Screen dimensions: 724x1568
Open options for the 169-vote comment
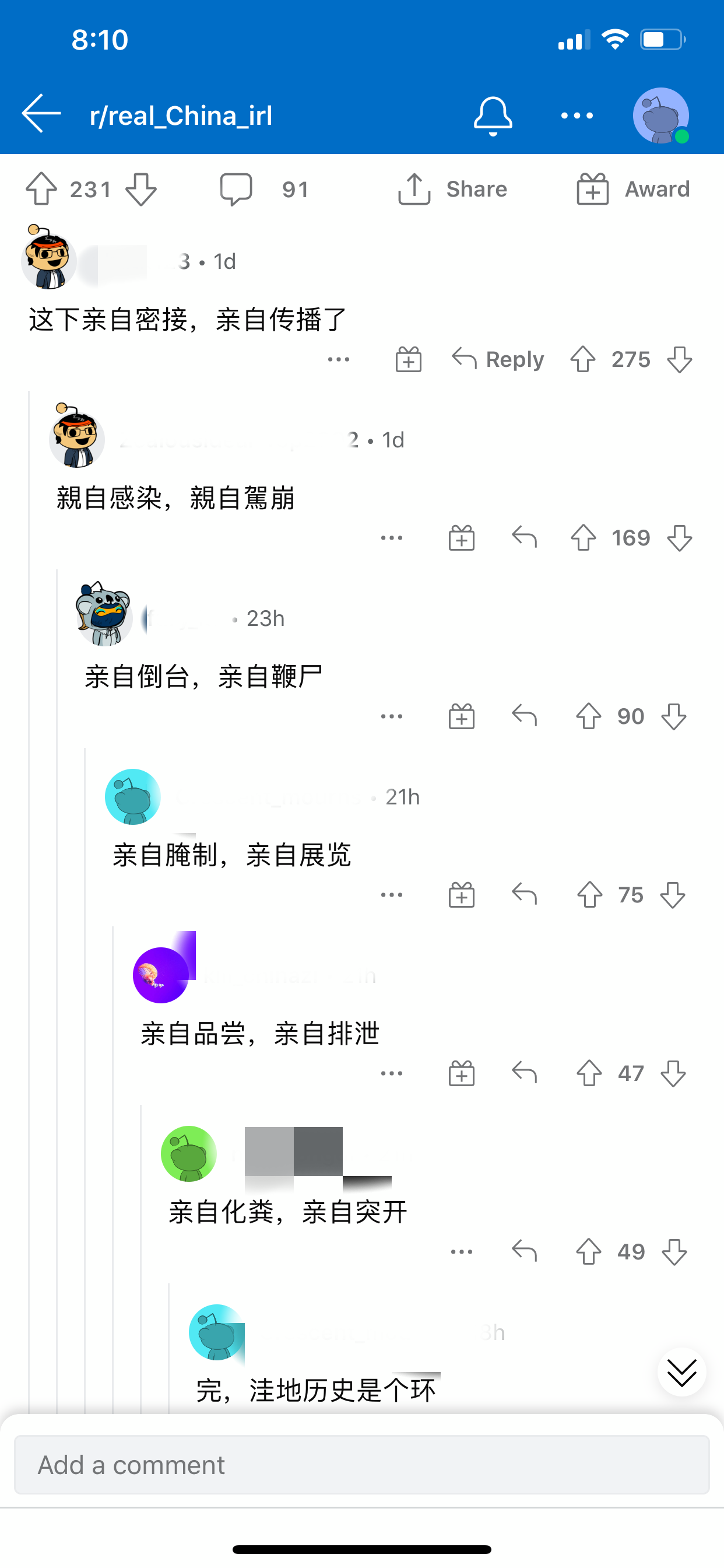click(391, 538)
